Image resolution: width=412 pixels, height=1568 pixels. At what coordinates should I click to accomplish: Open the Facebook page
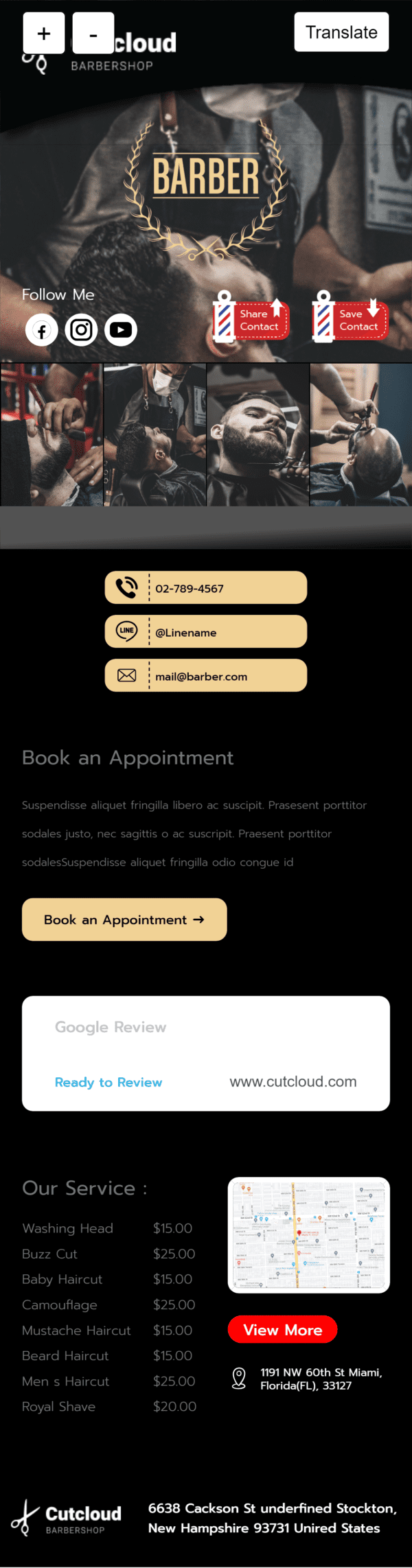tap(42, 331)
